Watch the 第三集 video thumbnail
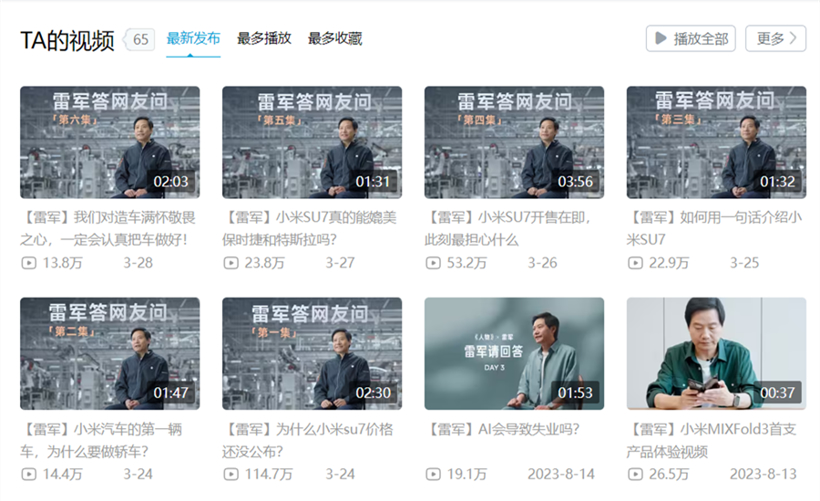820x501 pixels. 716,142
